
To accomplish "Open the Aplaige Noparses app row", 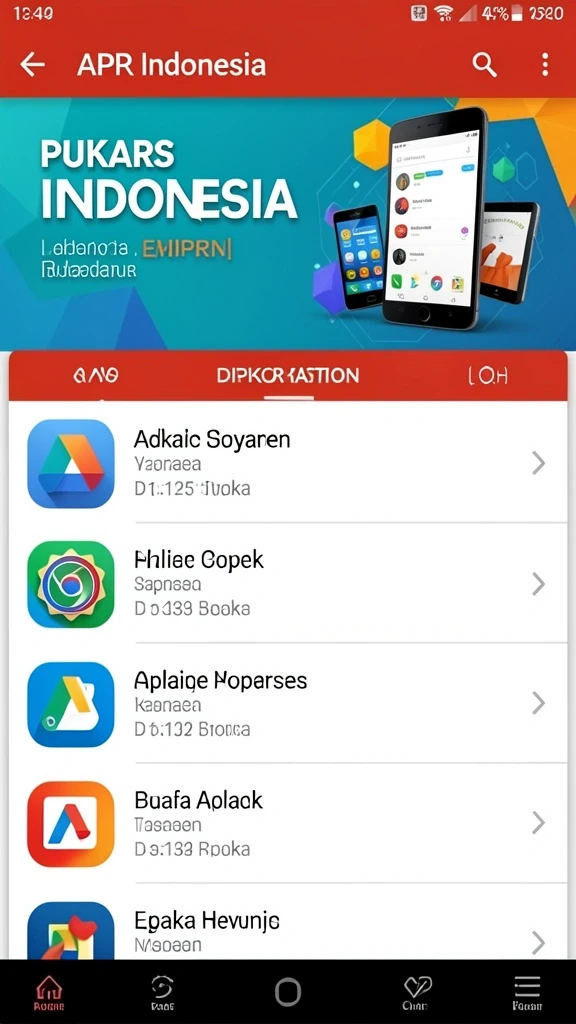I will coord(288,703).
